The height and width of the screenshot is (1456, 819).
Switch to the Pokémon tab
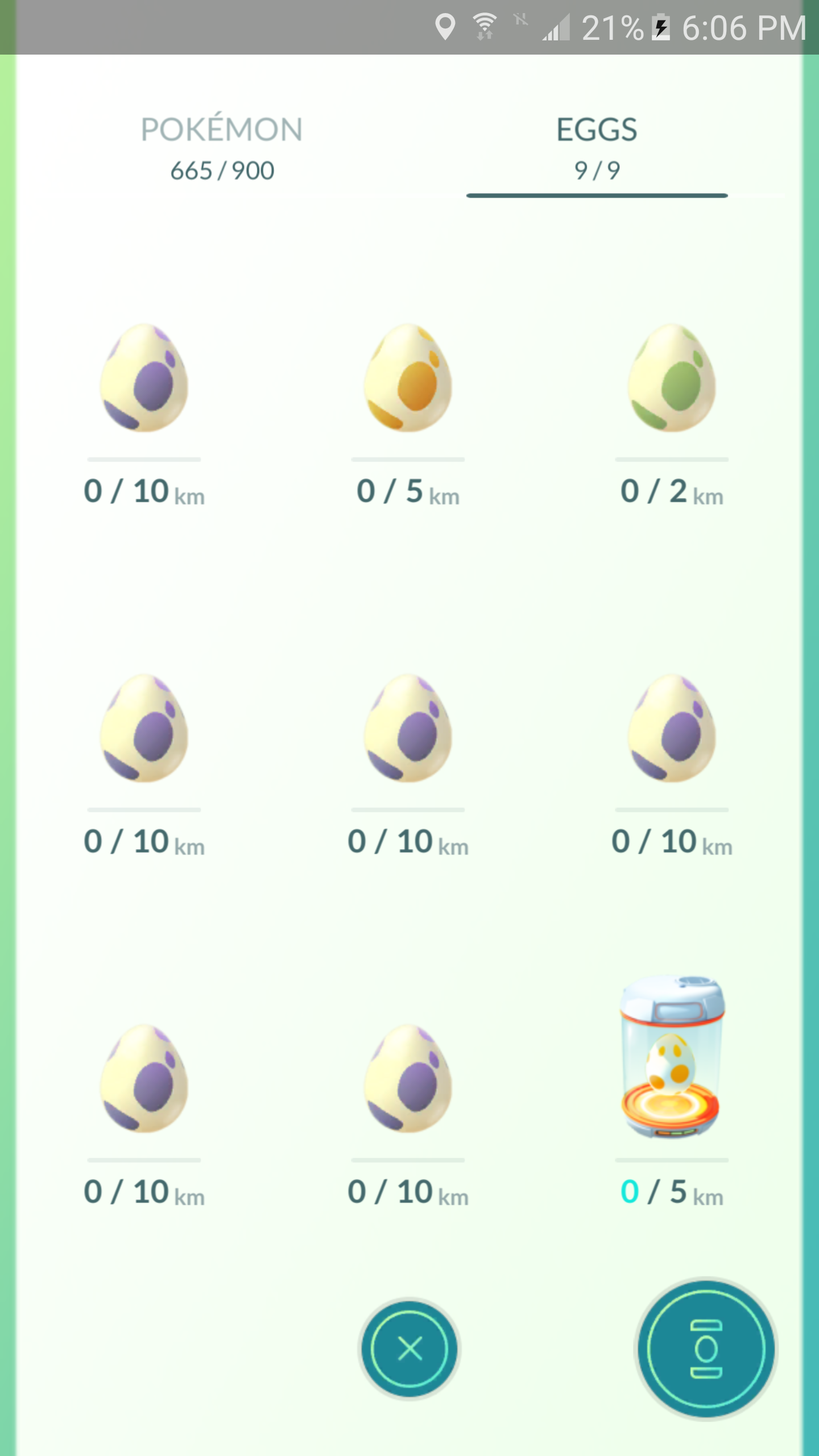222,148
